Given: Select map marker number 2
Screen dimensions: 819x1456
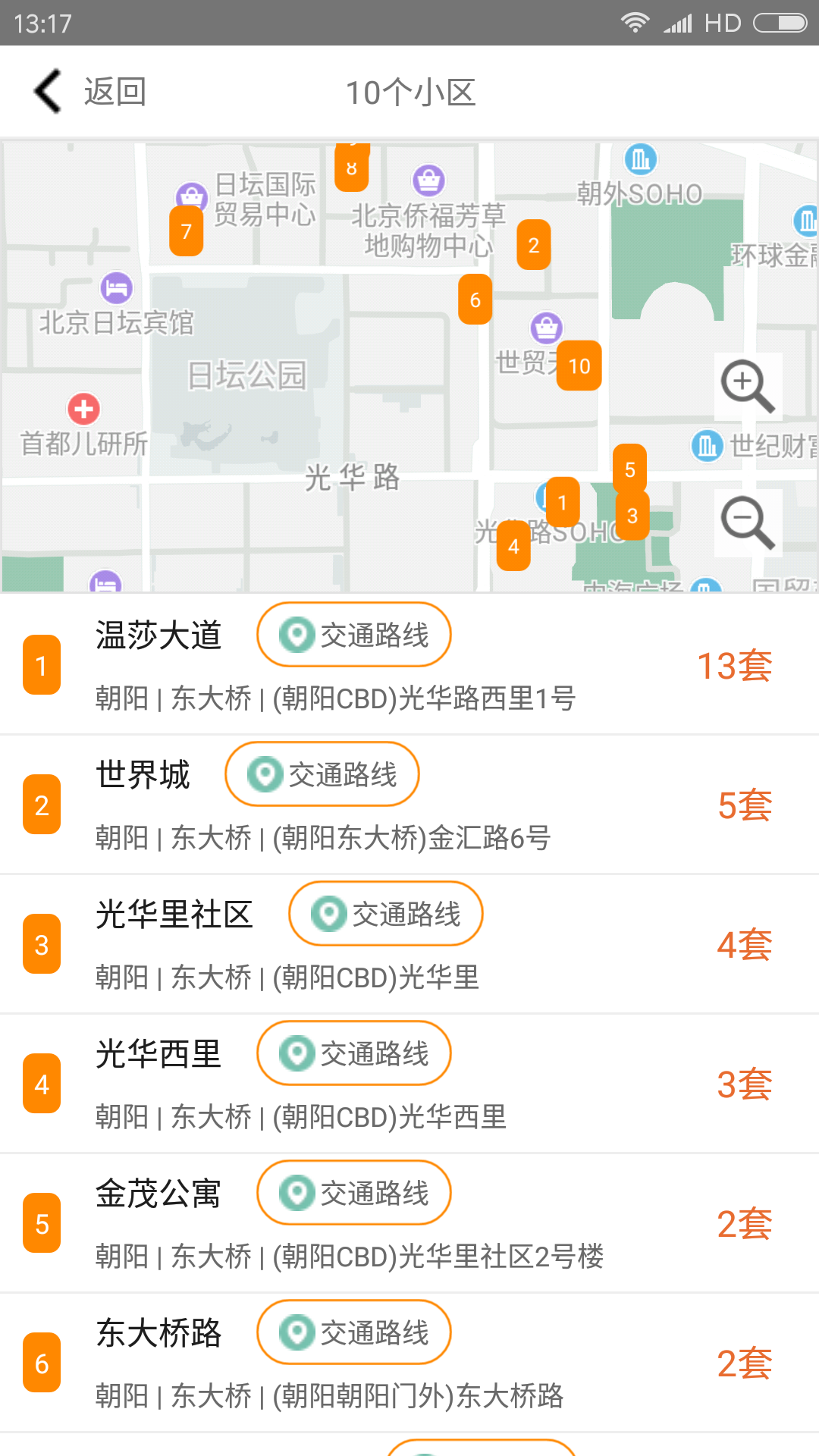Looking at the screenshot, I should pyautogui.click(x=534, y=245).
